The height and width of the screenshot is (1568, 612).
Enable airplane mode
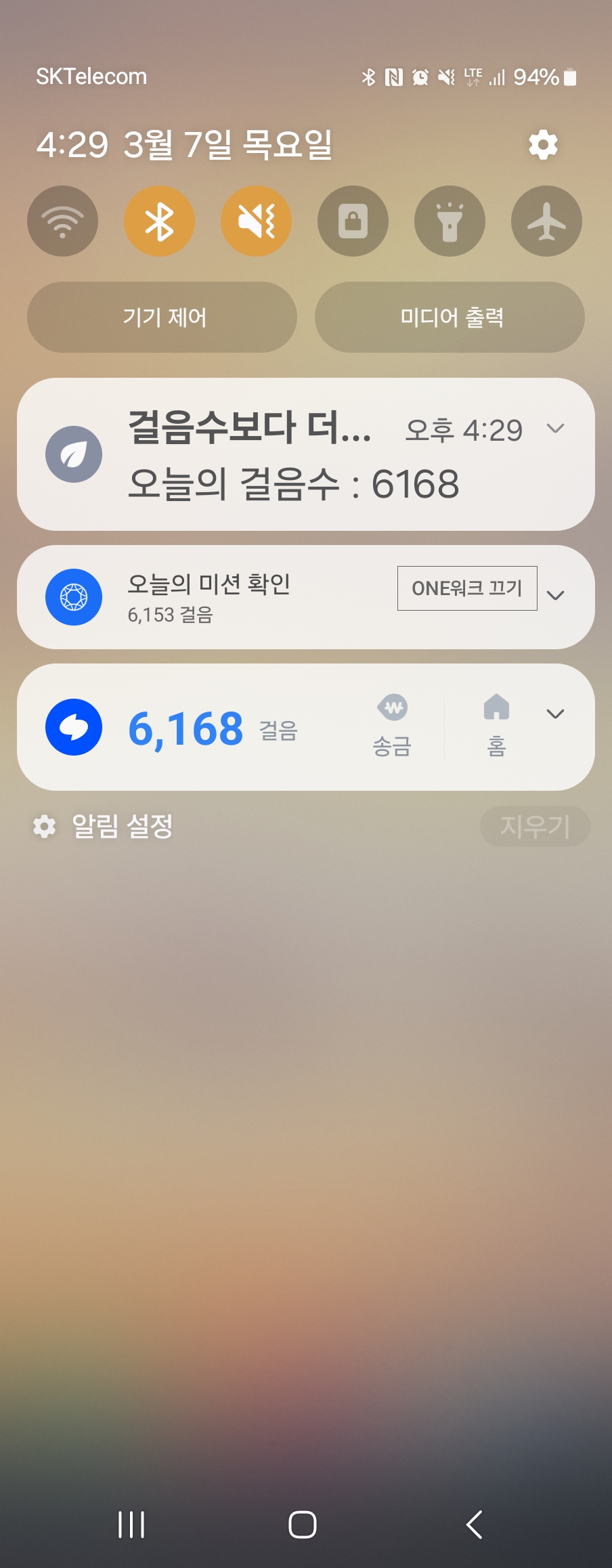pyautogui.click(x=546, y=221)
